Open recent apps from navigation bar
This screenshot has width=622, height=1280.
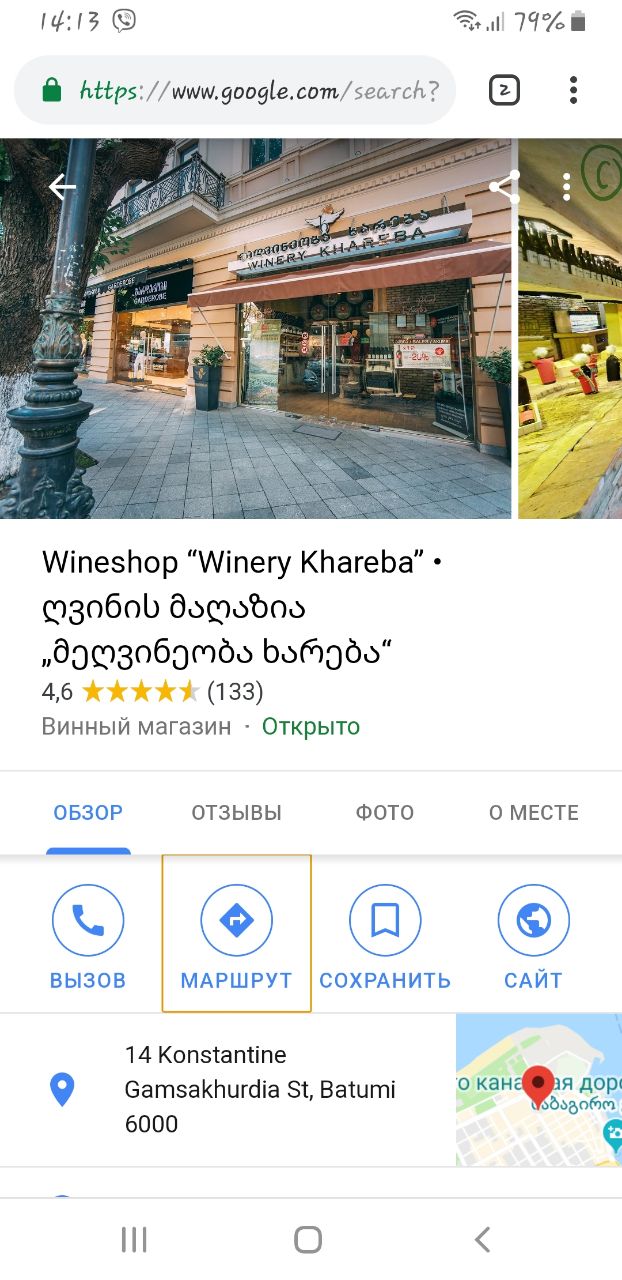tap(134, 1240)
